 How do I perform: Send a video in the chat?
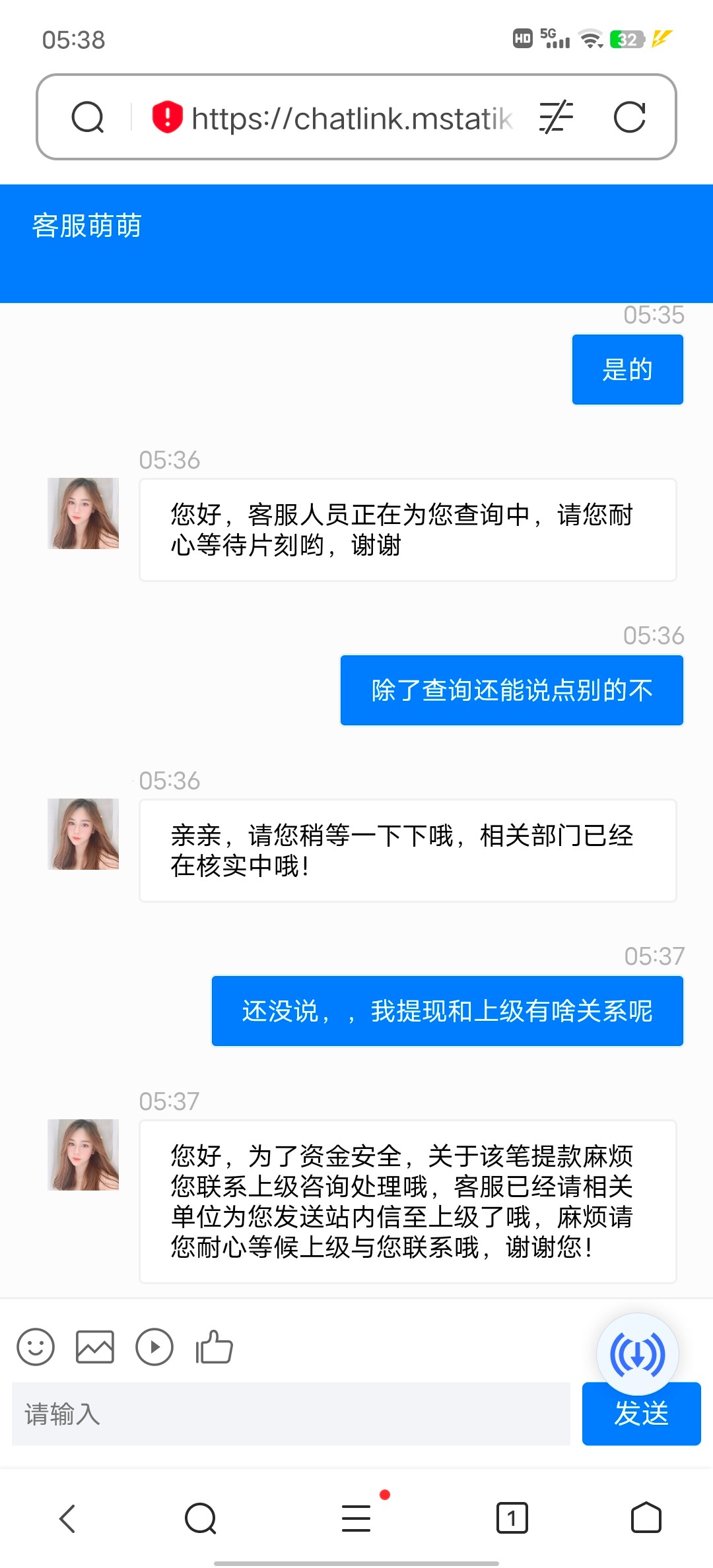(x=154, y=1346)
